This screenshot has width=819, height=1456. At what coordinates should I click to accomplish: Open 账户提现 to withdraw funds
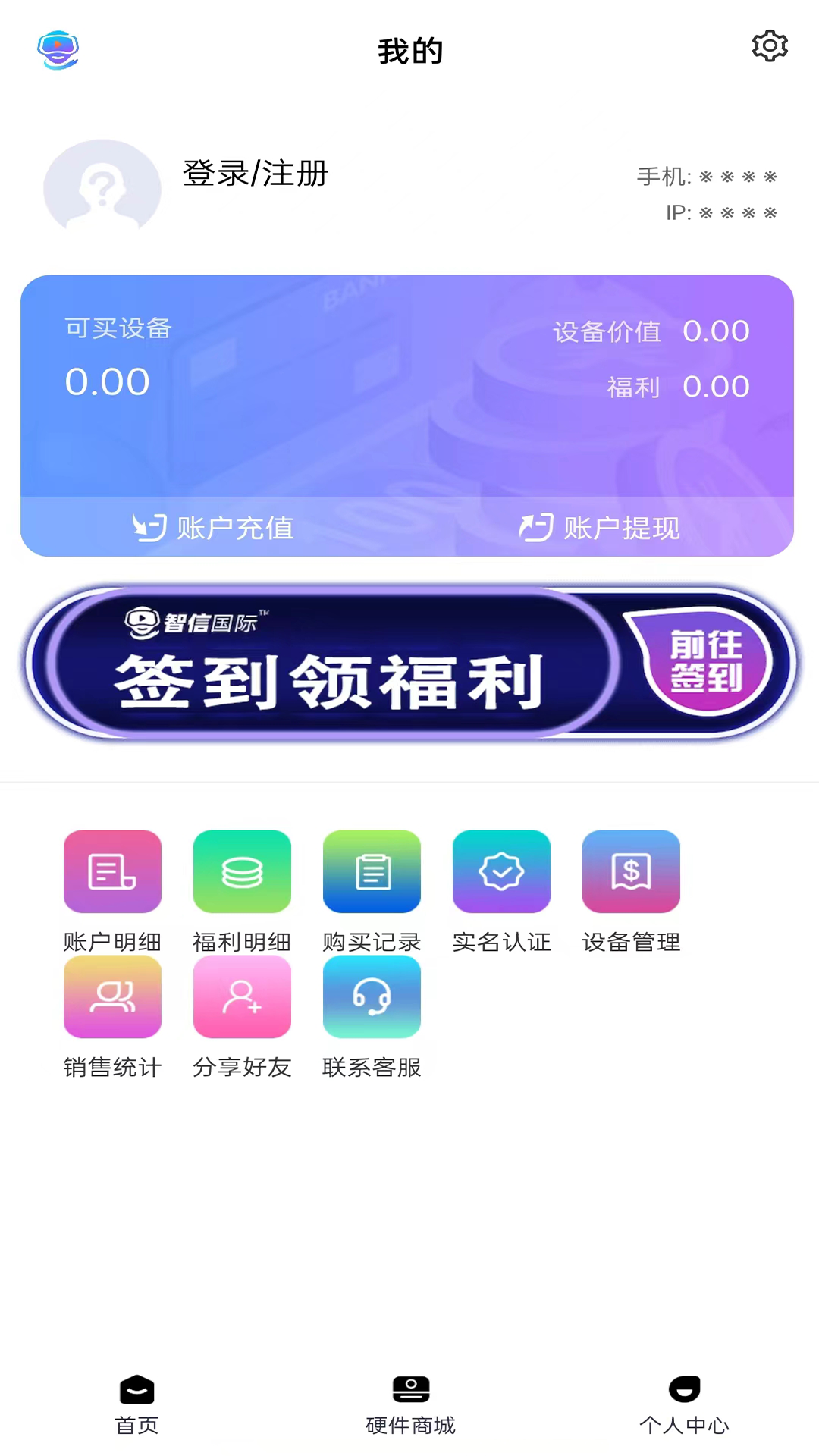[x=600, y=527]
